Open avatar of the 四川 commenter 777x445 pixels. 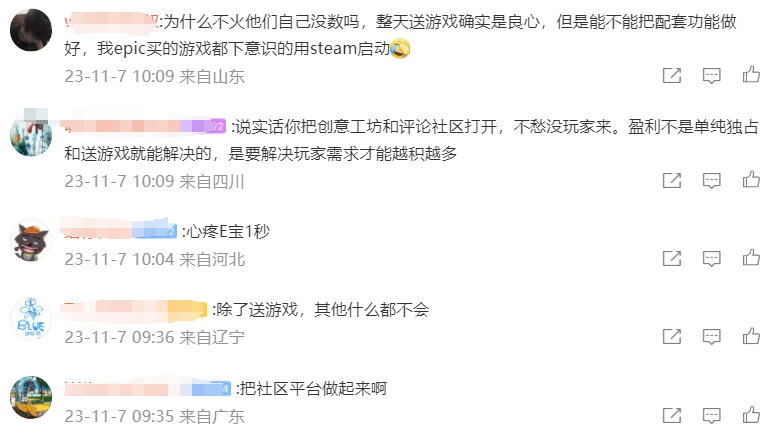[31, 135]
